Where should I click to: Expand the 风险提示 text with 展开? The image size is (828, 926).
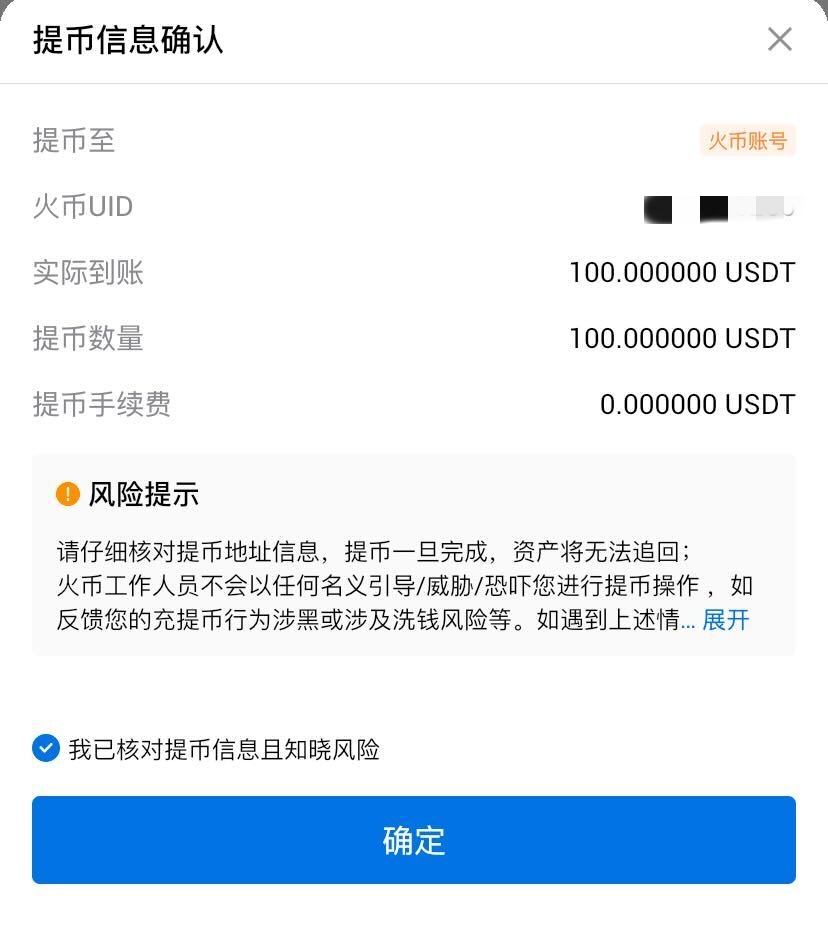725,620
